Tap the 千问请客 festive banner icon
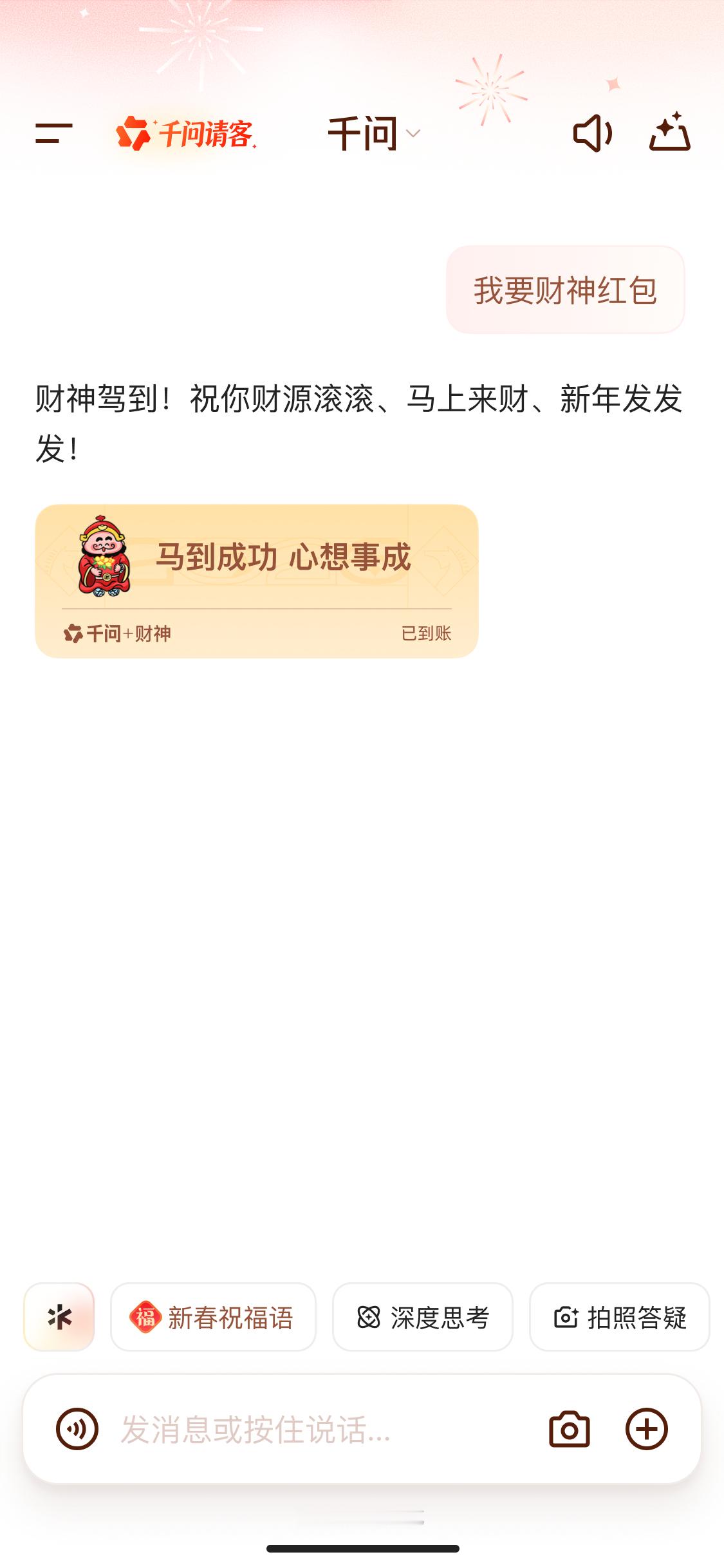This screenshot has width=724, height=1568. tap(187, 134)
